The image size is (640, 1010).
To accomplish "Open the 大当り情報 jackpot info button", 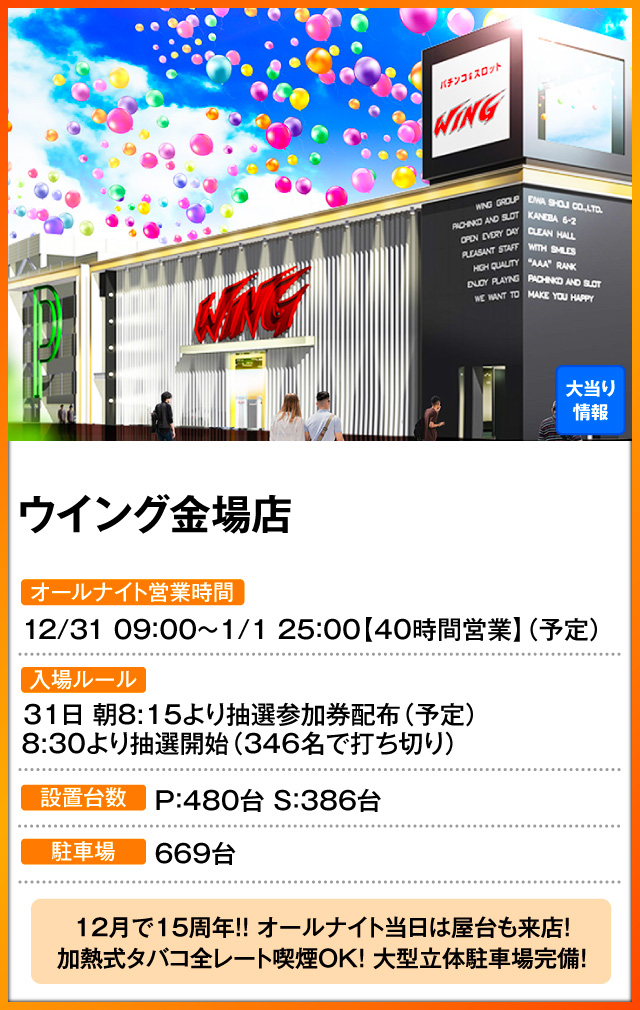I will tap(590, 400).
